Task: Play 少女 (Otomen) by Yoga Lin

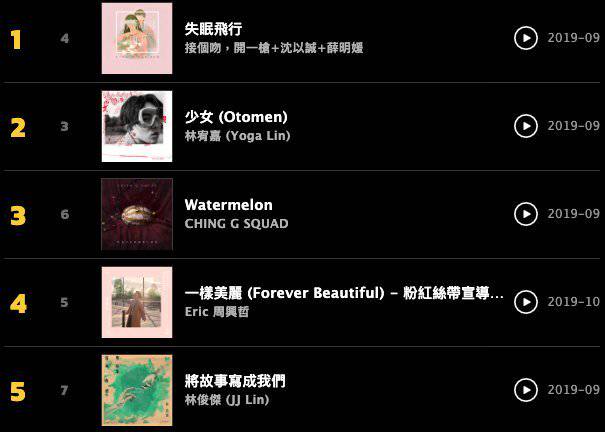Action: click(525, 126)
